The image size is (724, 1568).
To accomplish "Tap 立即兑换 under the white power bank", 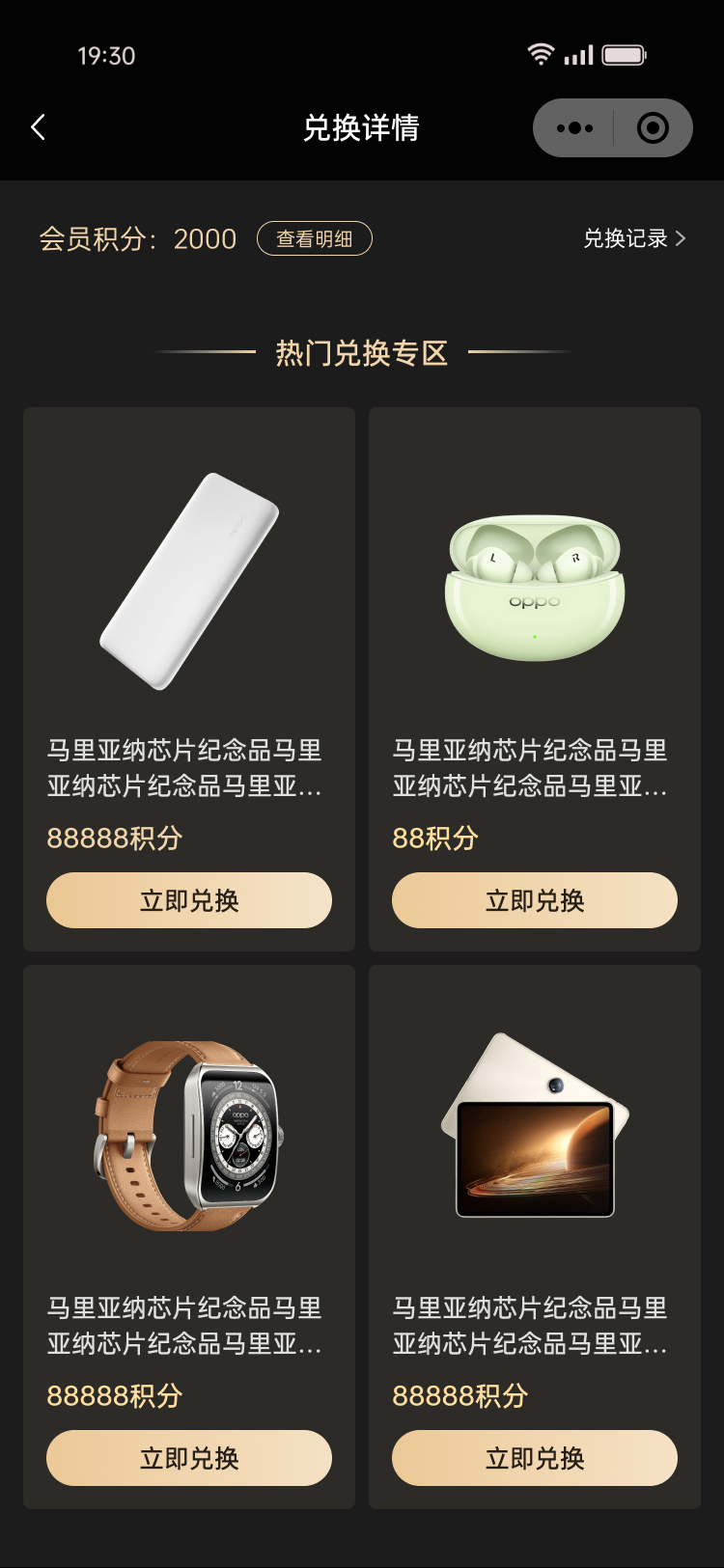I will tap(189, 900).
